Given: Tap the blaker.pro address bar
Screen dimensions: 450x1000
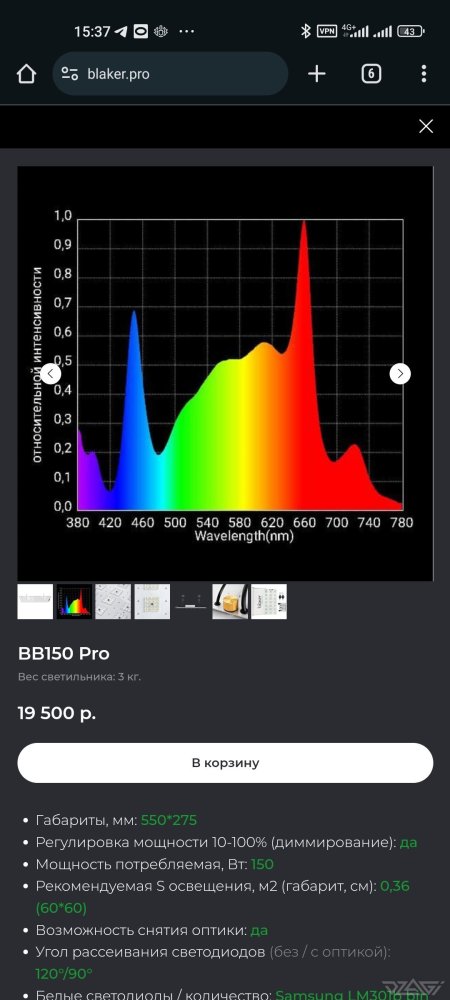Looking at the screenshot, I should (170, 74).
